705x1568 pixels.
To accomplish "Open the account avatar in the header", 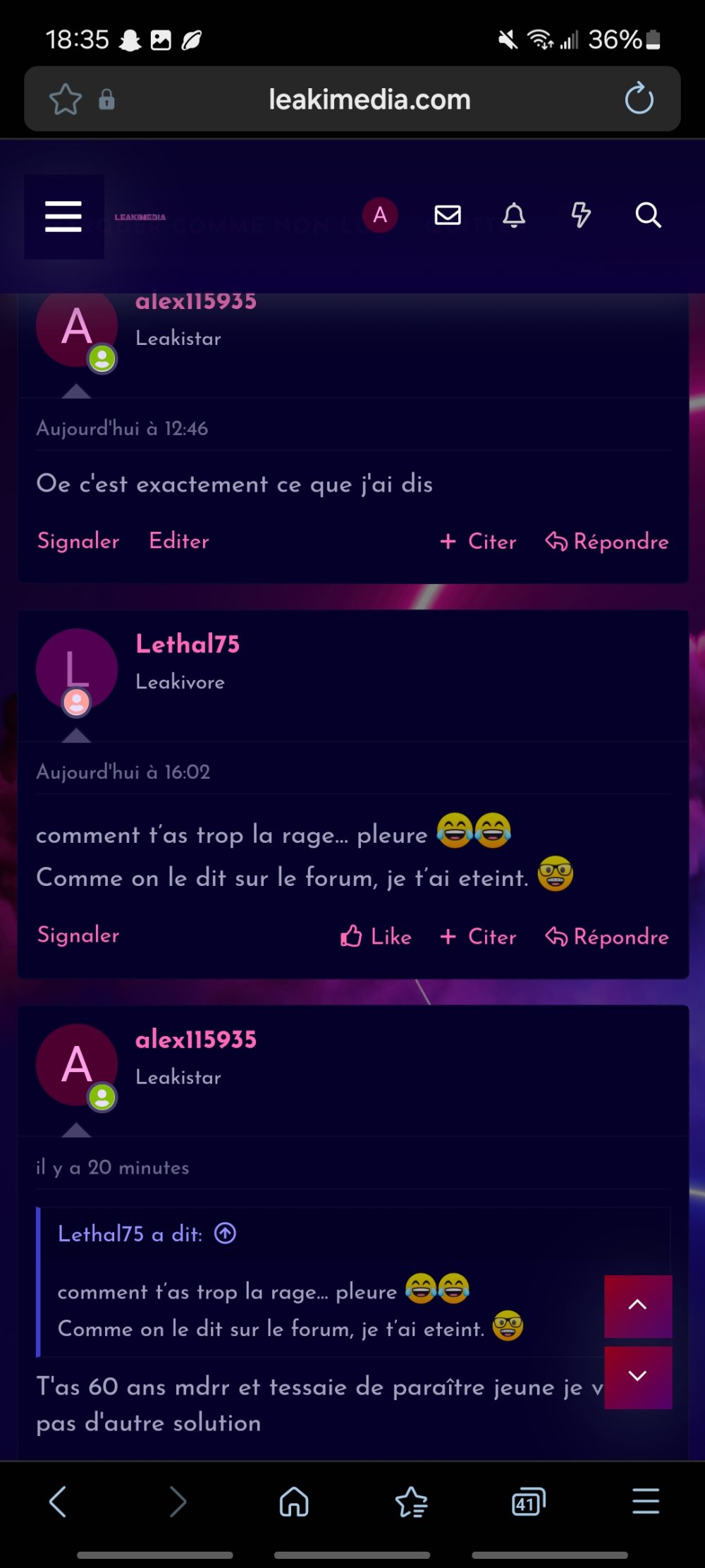I will pyautogui.click(x=380, y=215).
